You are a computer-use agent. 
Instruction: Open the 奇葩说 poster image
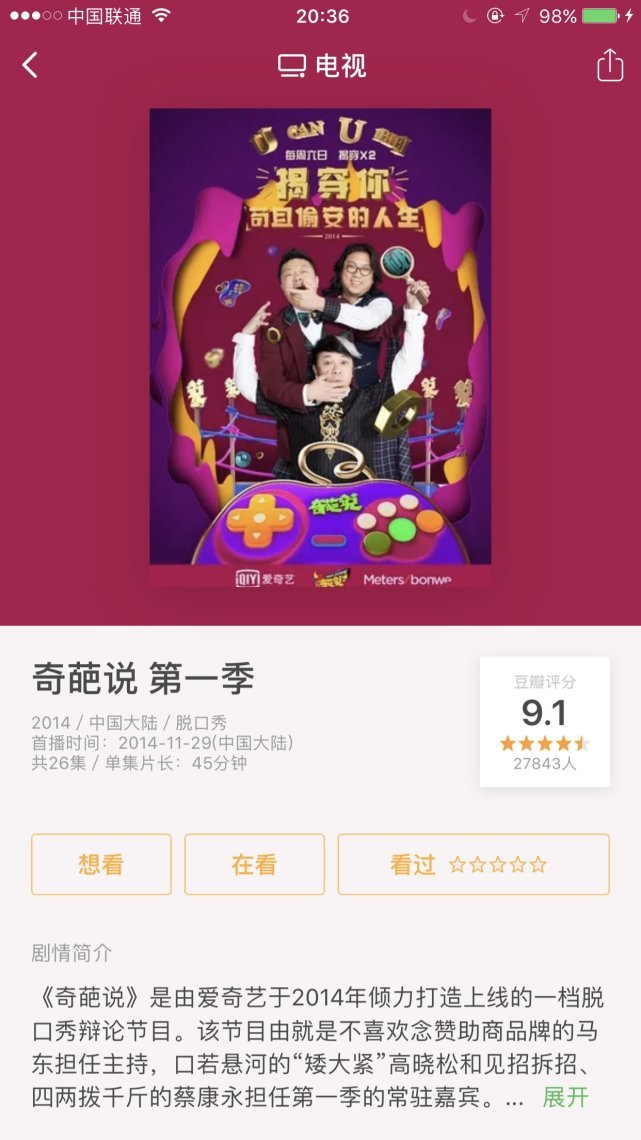pyautogui.click(x=320, y=348)
